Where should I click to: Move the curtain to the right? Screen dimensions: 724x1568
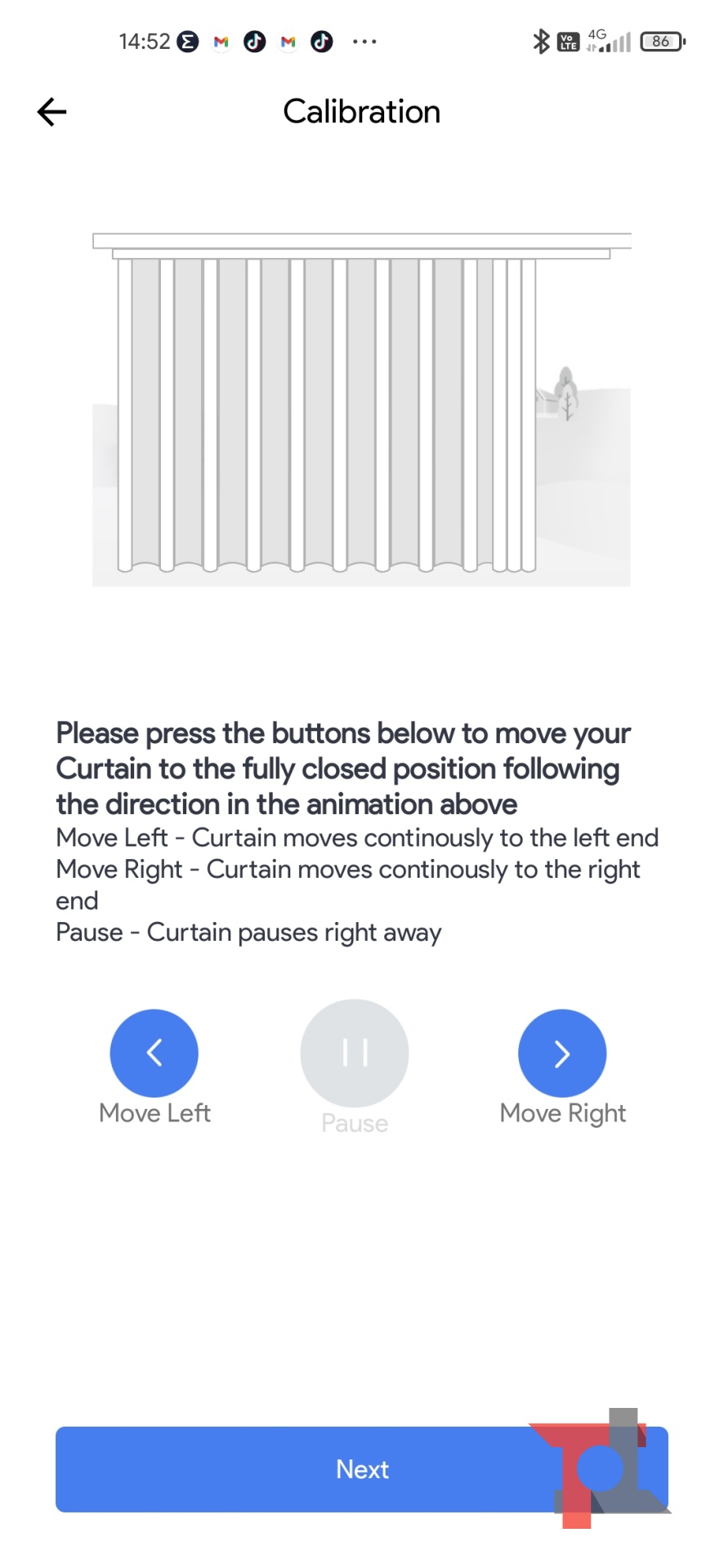(x=562, y=1053)
